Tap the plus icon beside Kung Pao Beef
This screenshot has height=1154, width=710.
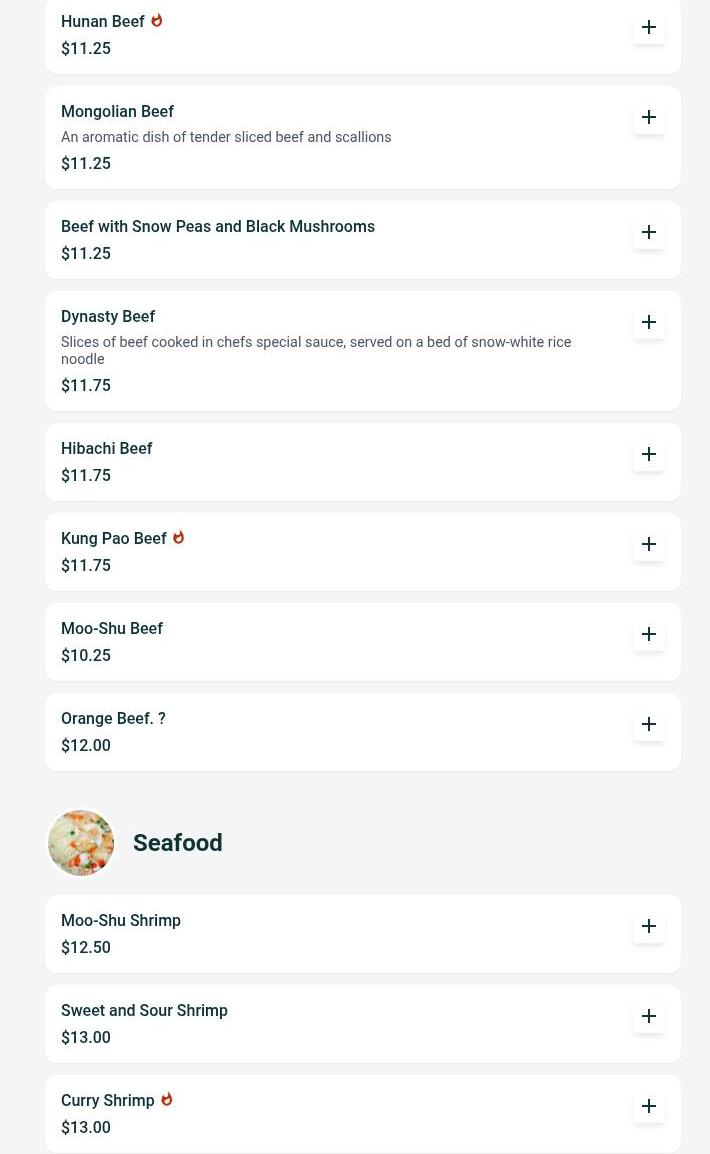click(x=649, y=544)
